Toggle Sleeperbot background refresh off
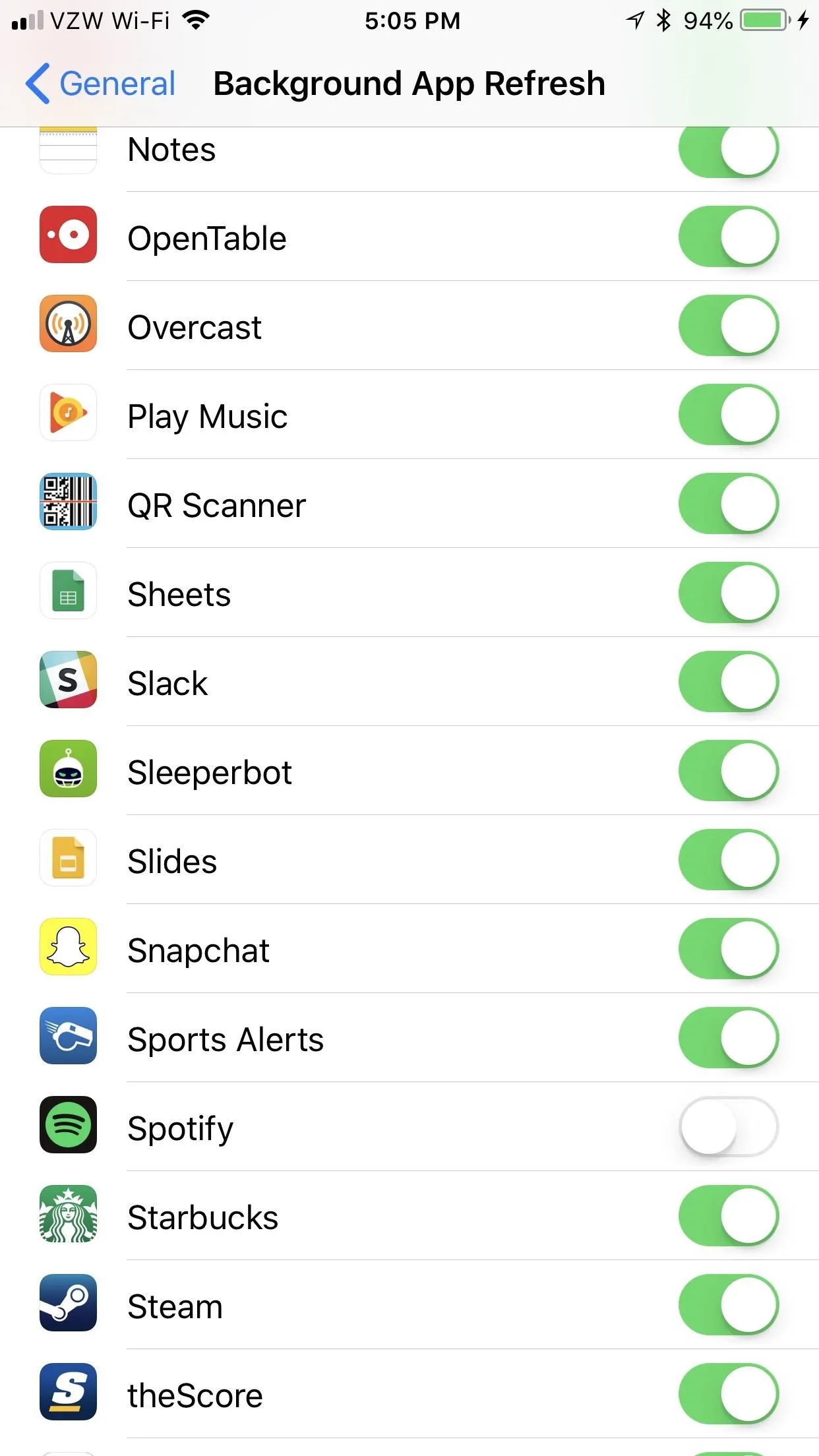The height and width of the screenshot is (1456, 819). pyautogui.click(x=729, y=770)
